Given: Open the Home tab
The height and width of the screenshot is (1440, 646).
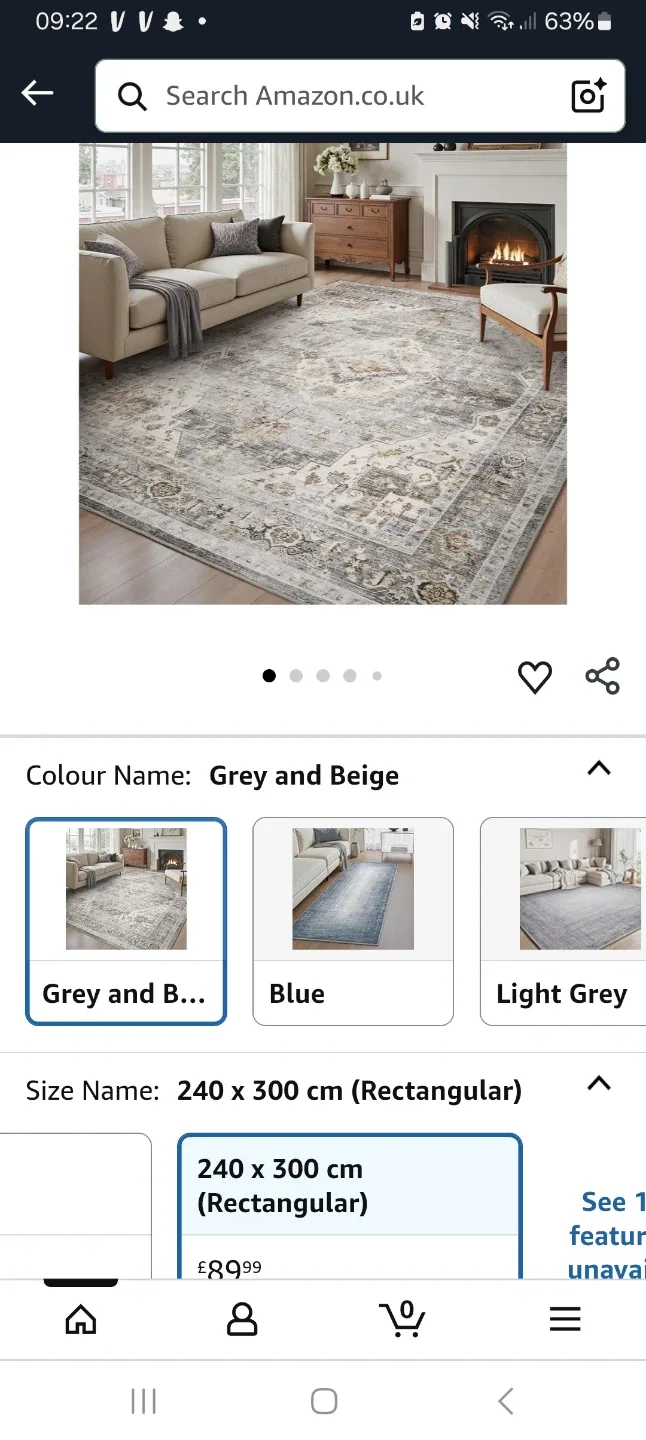Looking at the screenshot, I should click(81, 1320).
